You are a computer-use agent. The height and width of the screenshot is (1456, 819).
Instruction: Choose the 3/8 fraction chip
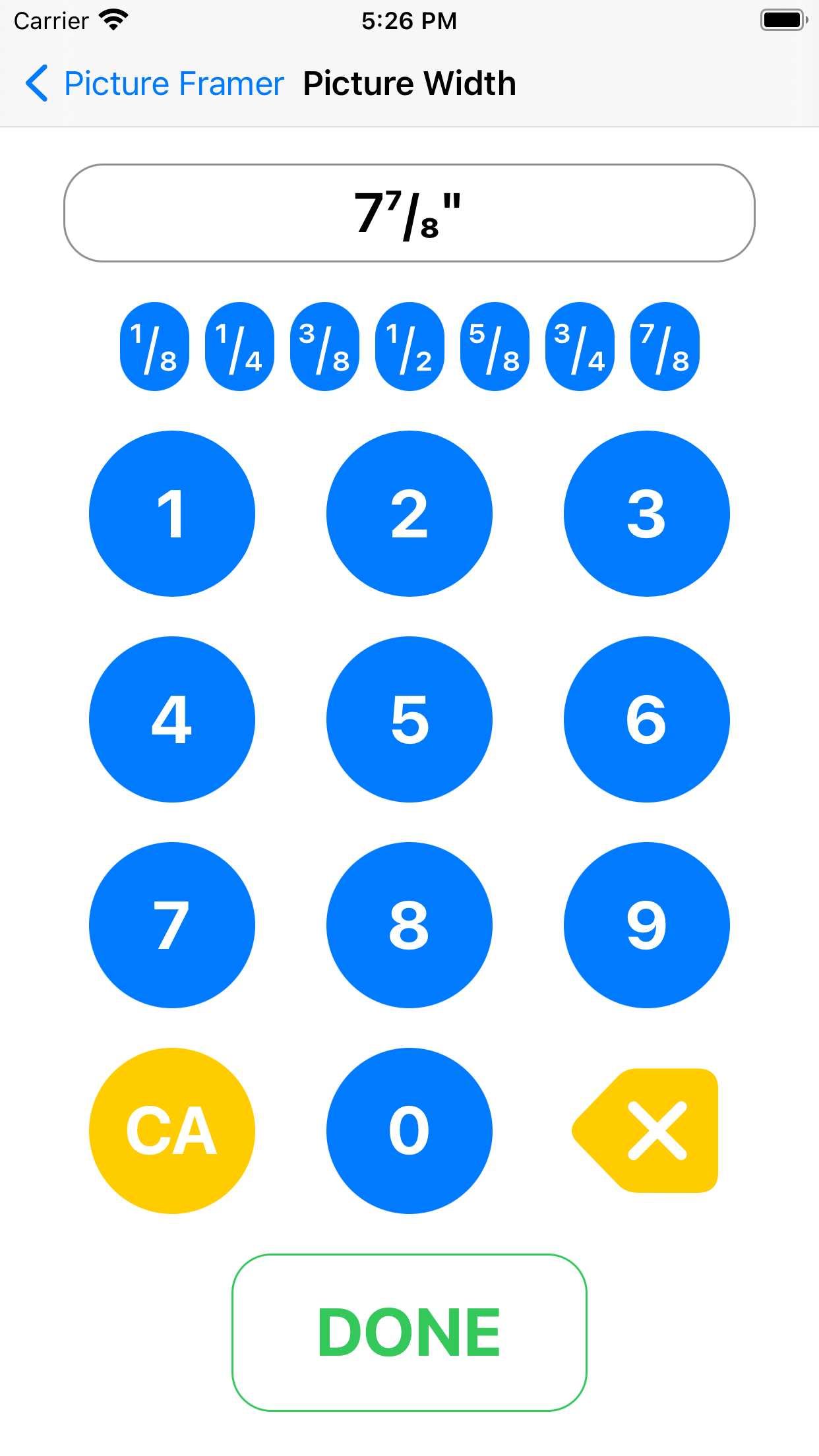tap(324, 347)
